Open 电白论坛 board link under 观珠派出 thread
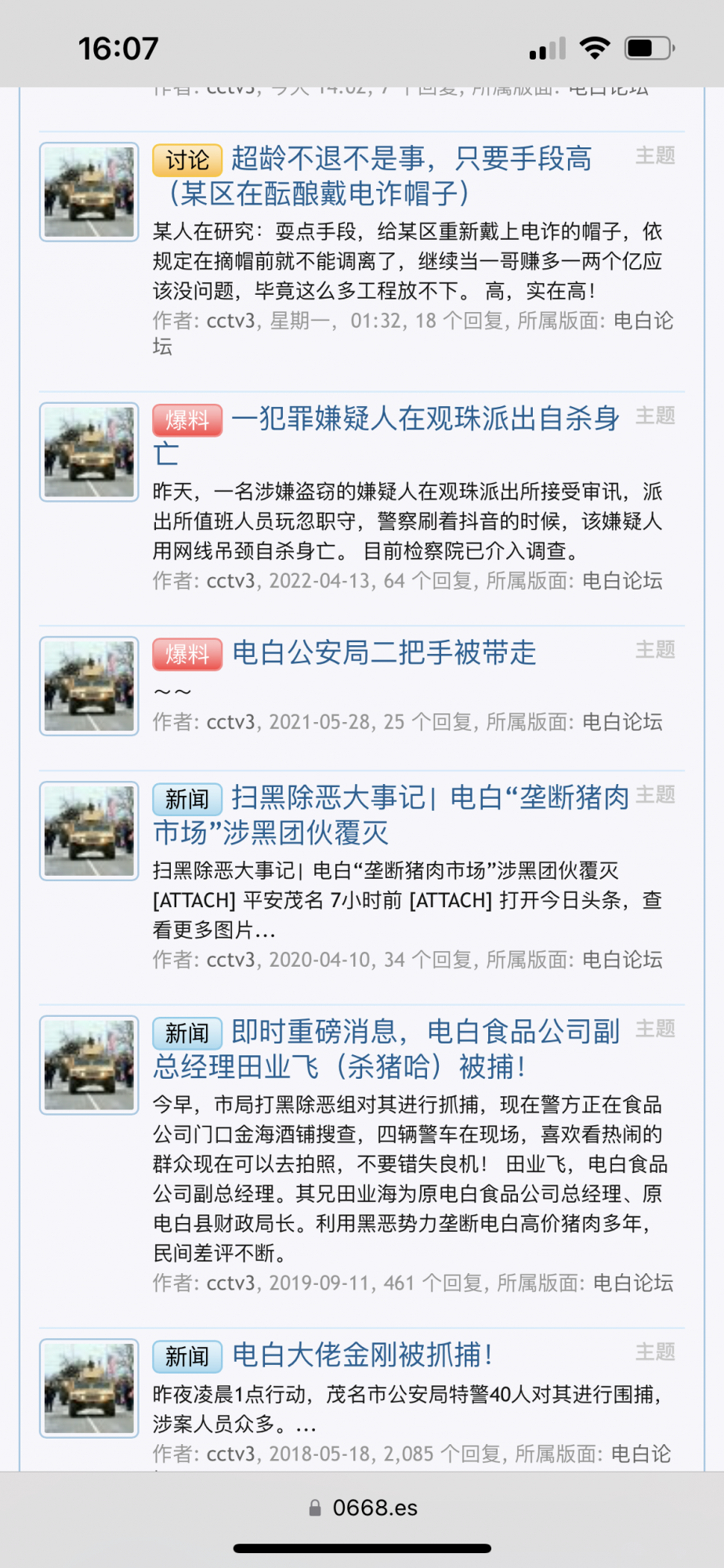This screenshot has width=724, height=1568. click(622, 581)
